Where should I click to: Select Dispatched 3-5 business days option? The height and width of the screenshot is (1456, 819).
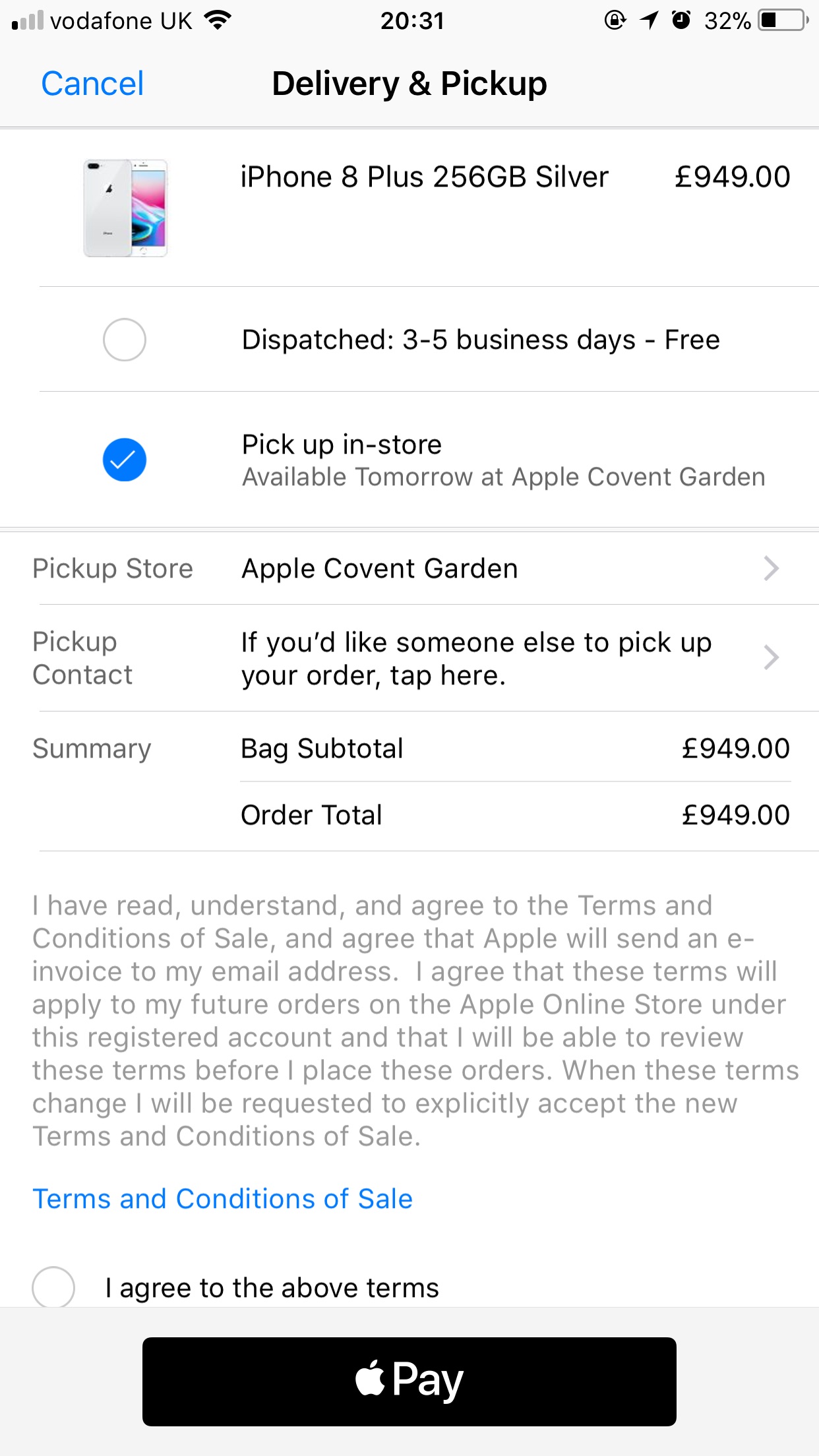[125, 340]
